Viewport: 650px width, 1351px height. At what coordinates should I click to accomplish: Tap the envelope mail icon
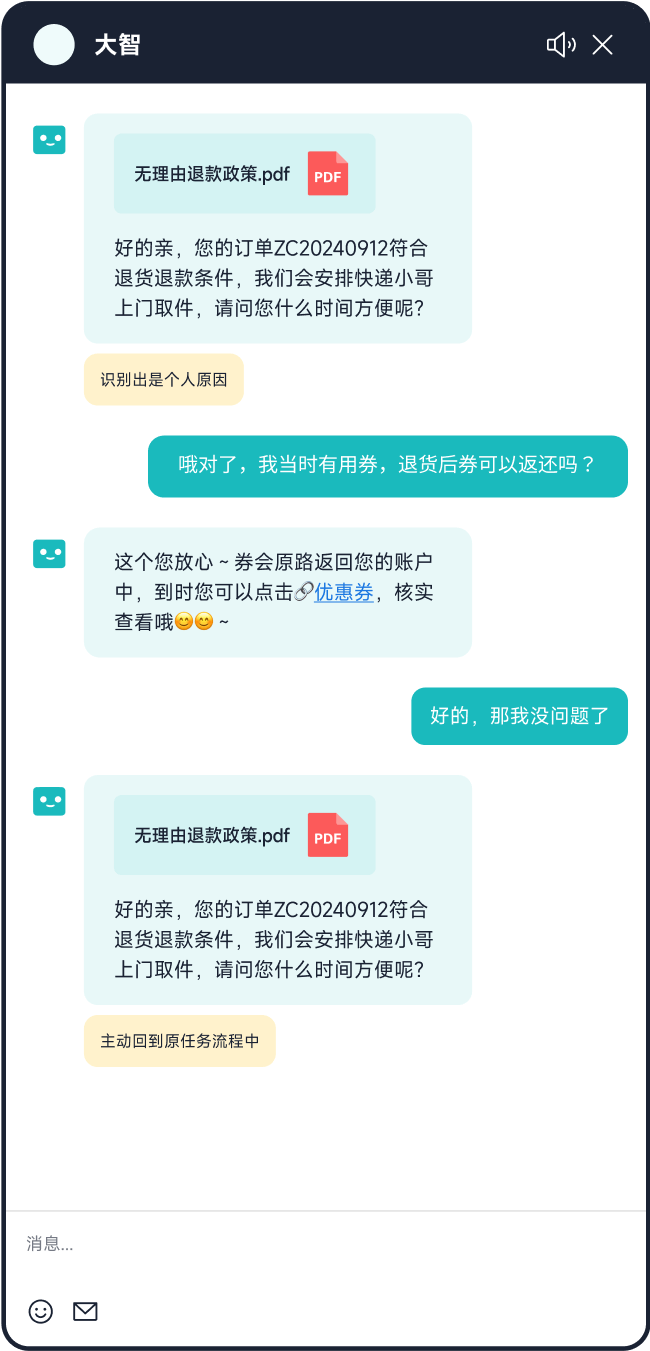85,1311
